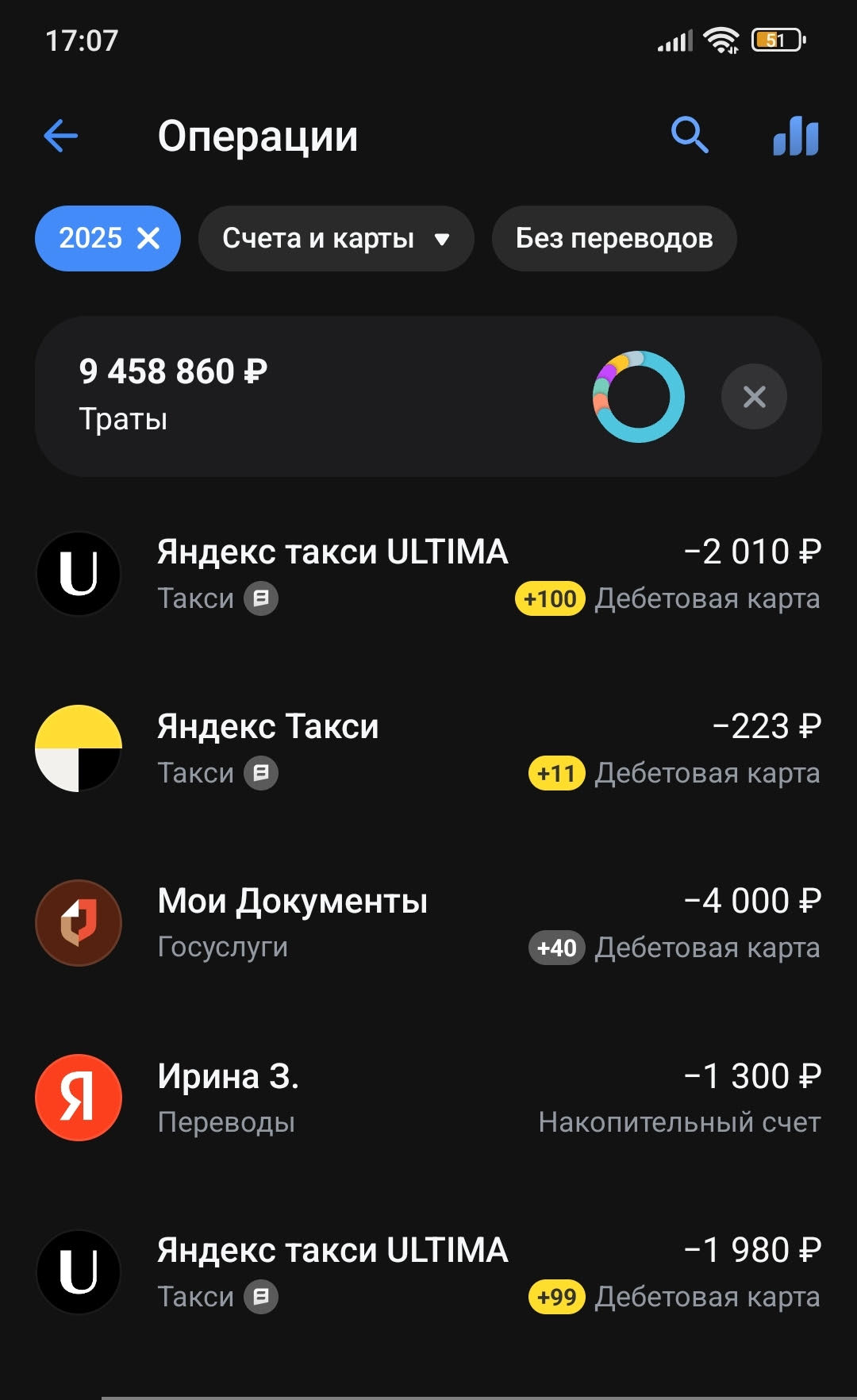Open search in operations
This screenshot has width=857, height=1400.
tap(689, 136)
